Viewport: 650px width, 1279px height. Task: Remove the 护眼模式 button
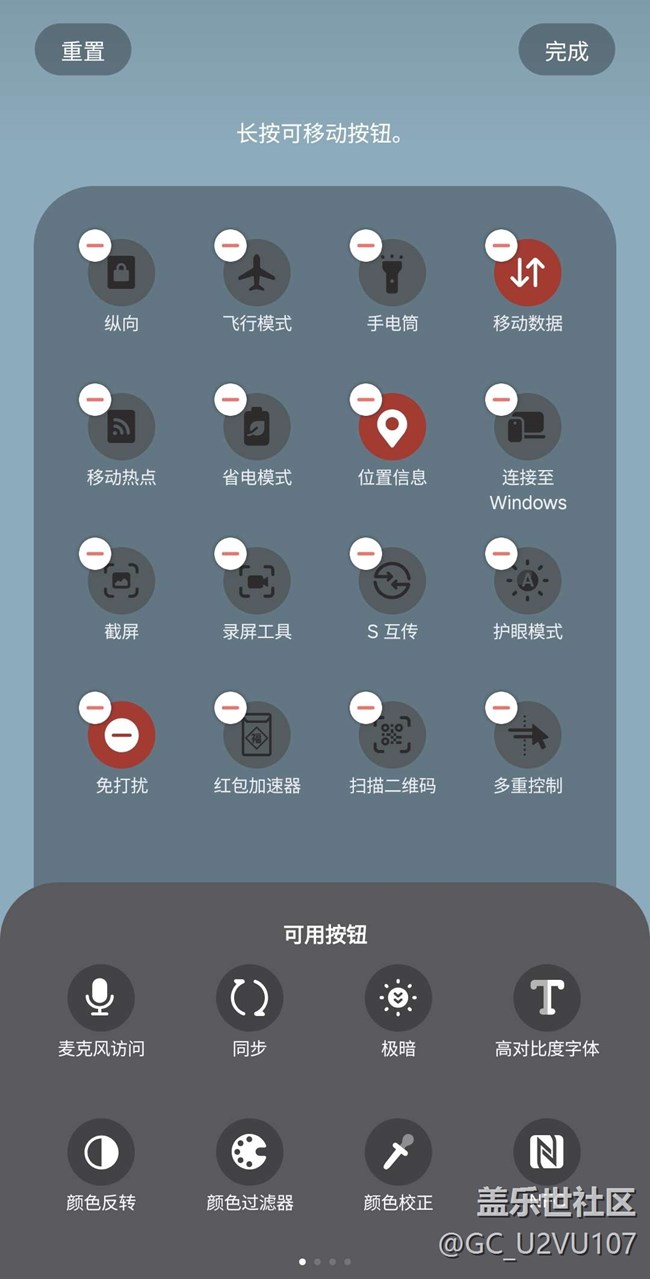[x=500, y=553]
